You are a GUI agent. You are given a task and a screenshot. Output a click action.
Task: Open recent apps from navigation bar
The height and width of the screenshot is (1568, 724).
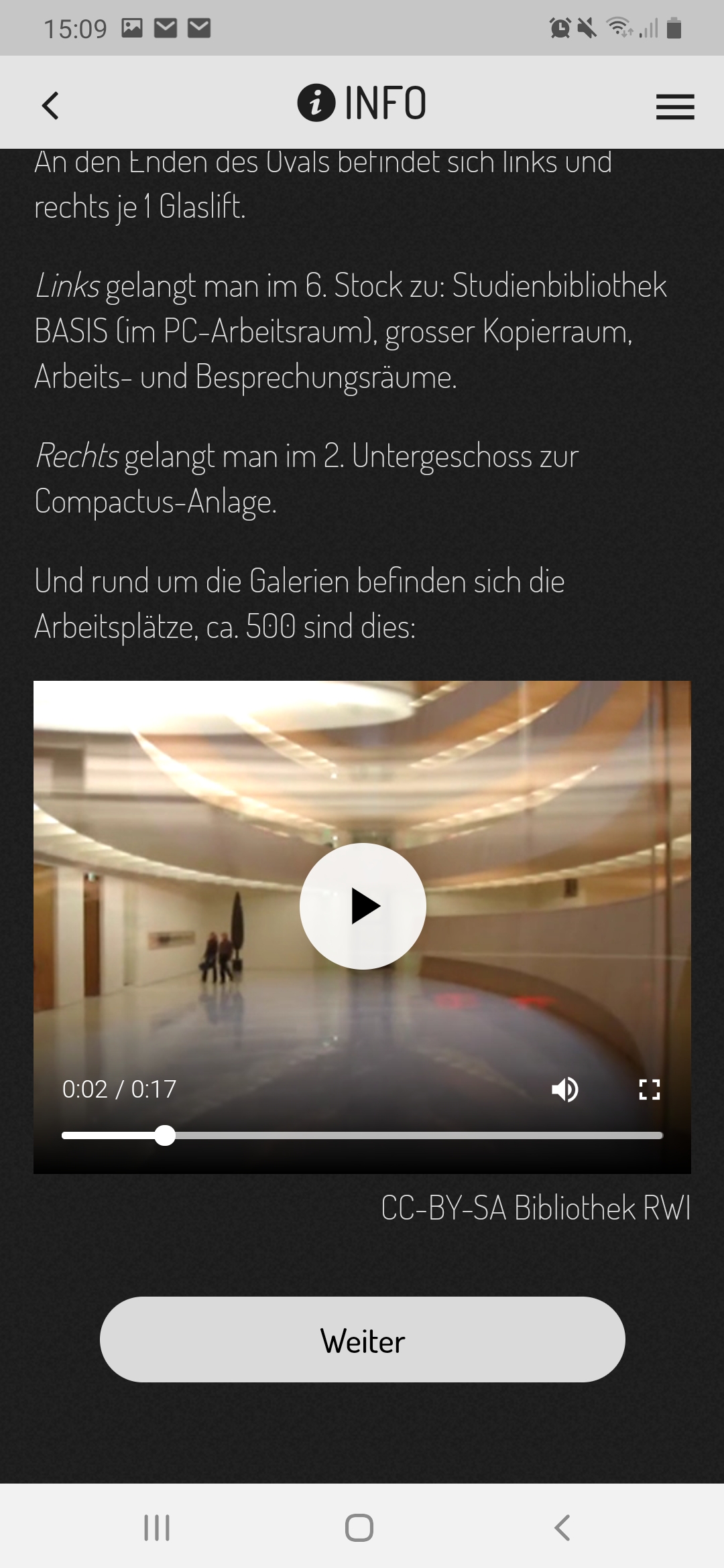pos(157,1528)
